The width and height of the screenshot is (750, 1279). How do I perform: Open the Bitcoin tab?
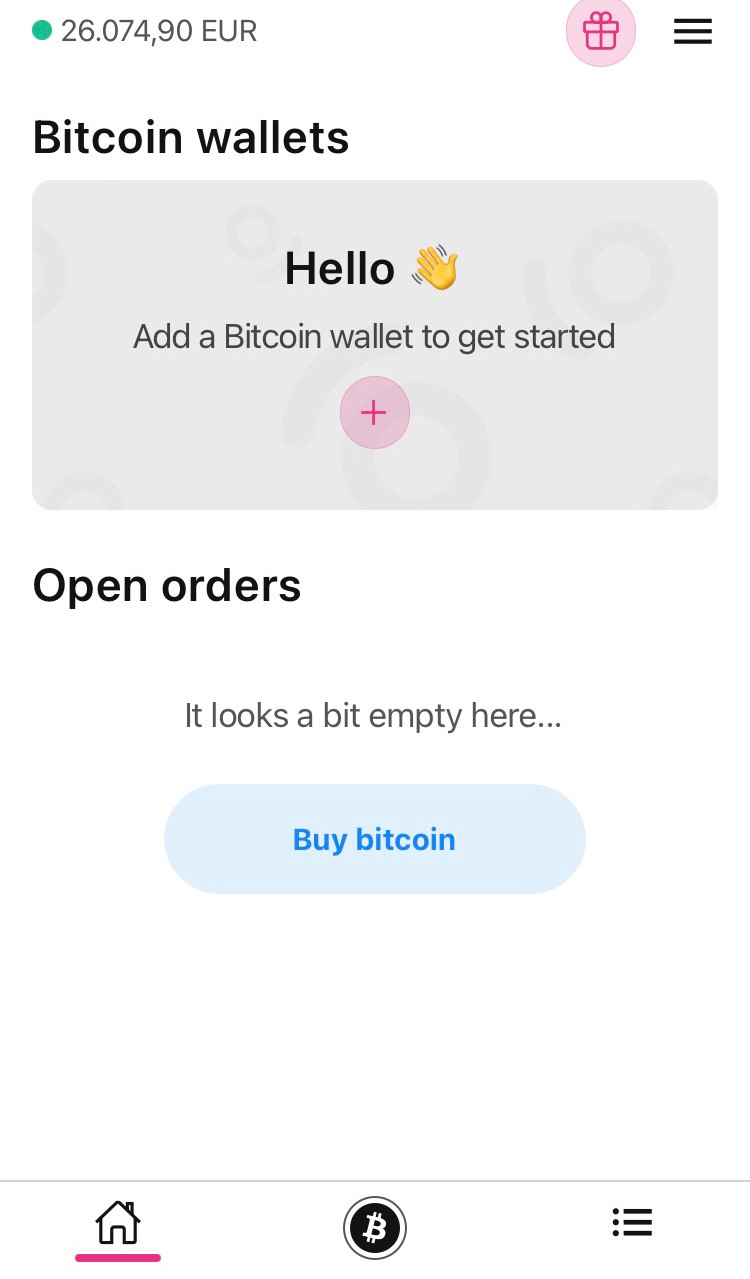375,1227
